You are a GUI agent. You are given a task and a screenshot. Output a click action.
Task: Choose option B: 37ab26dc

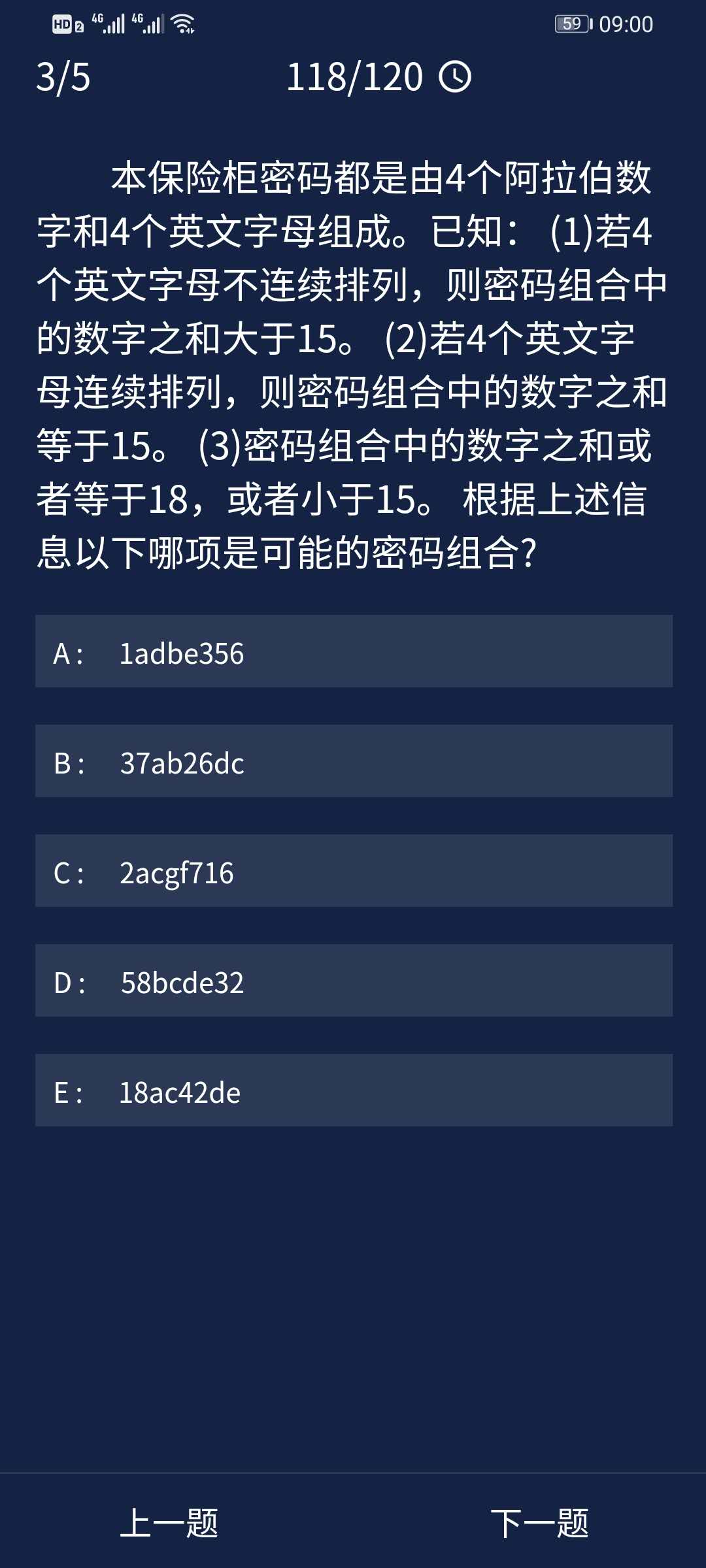pyautogui.click(x=353, y=761)
